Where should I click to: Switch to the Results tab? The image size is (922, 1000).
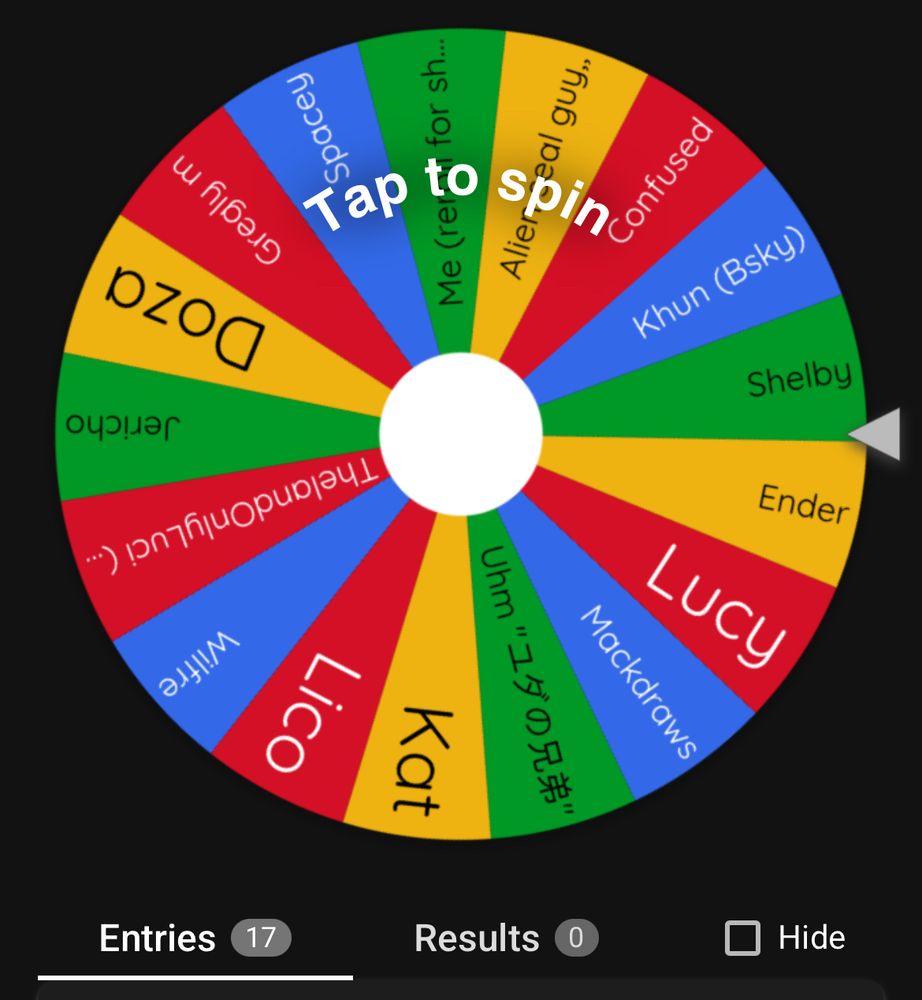(x=505, y=938)
